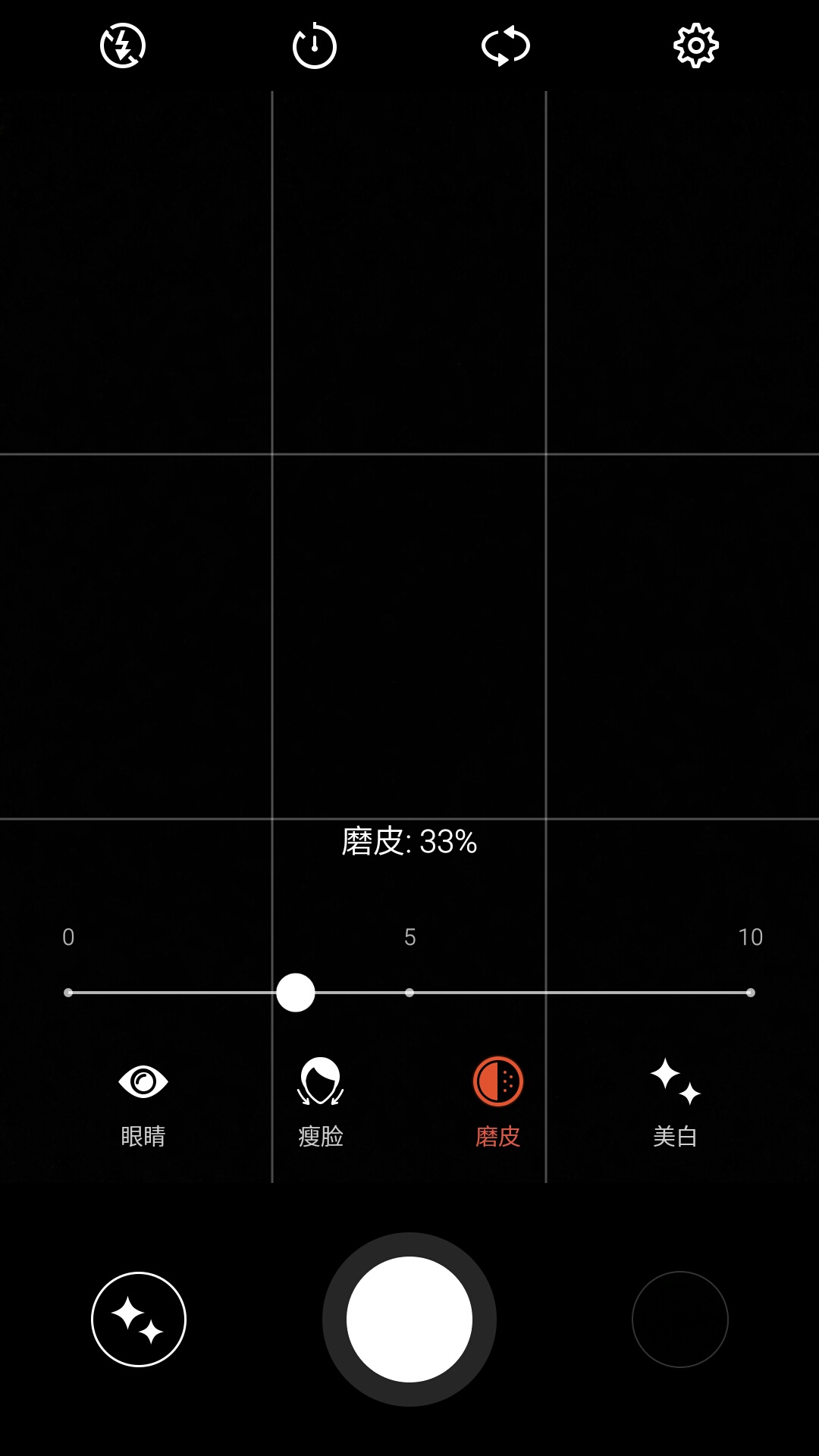The width and height of the screenshot is (819, 1456).
Task: Expand the settings gear menu
Action: click(698, 45)
